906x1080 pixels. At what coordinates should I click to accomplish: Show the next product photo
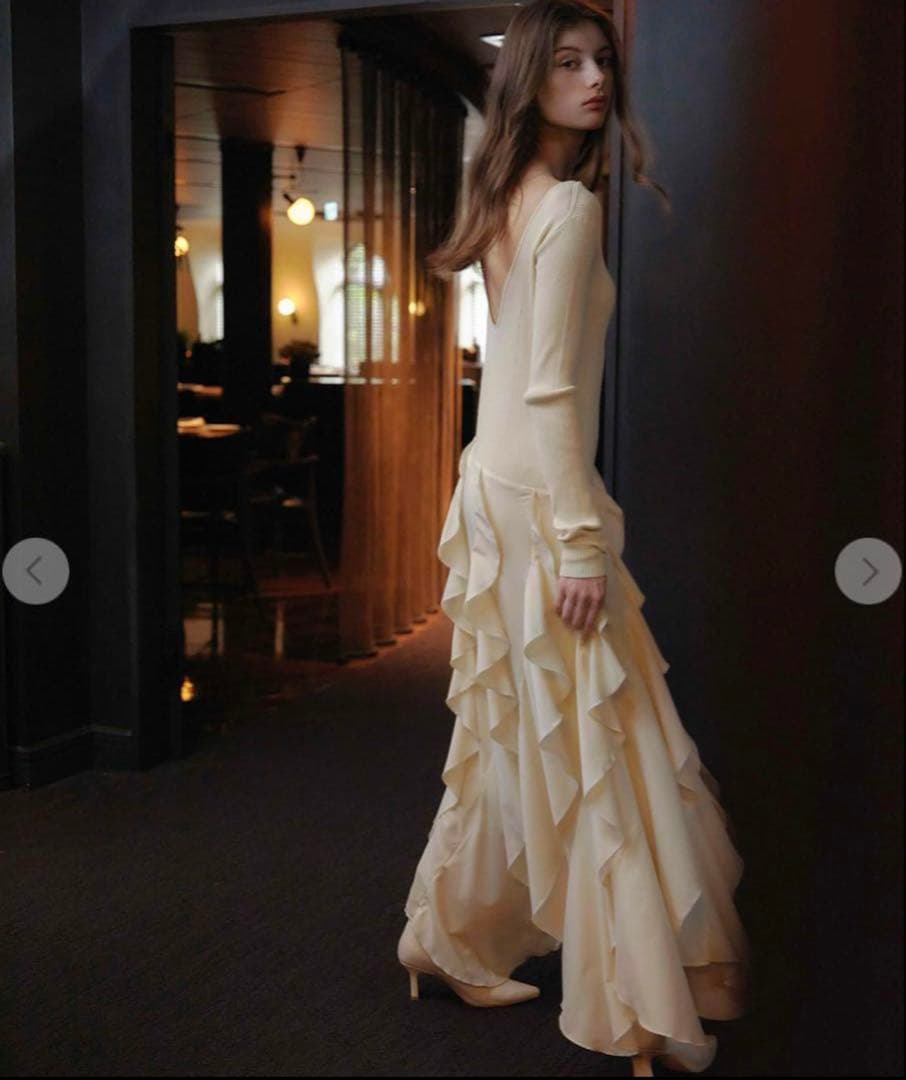(x=868, y=571)
